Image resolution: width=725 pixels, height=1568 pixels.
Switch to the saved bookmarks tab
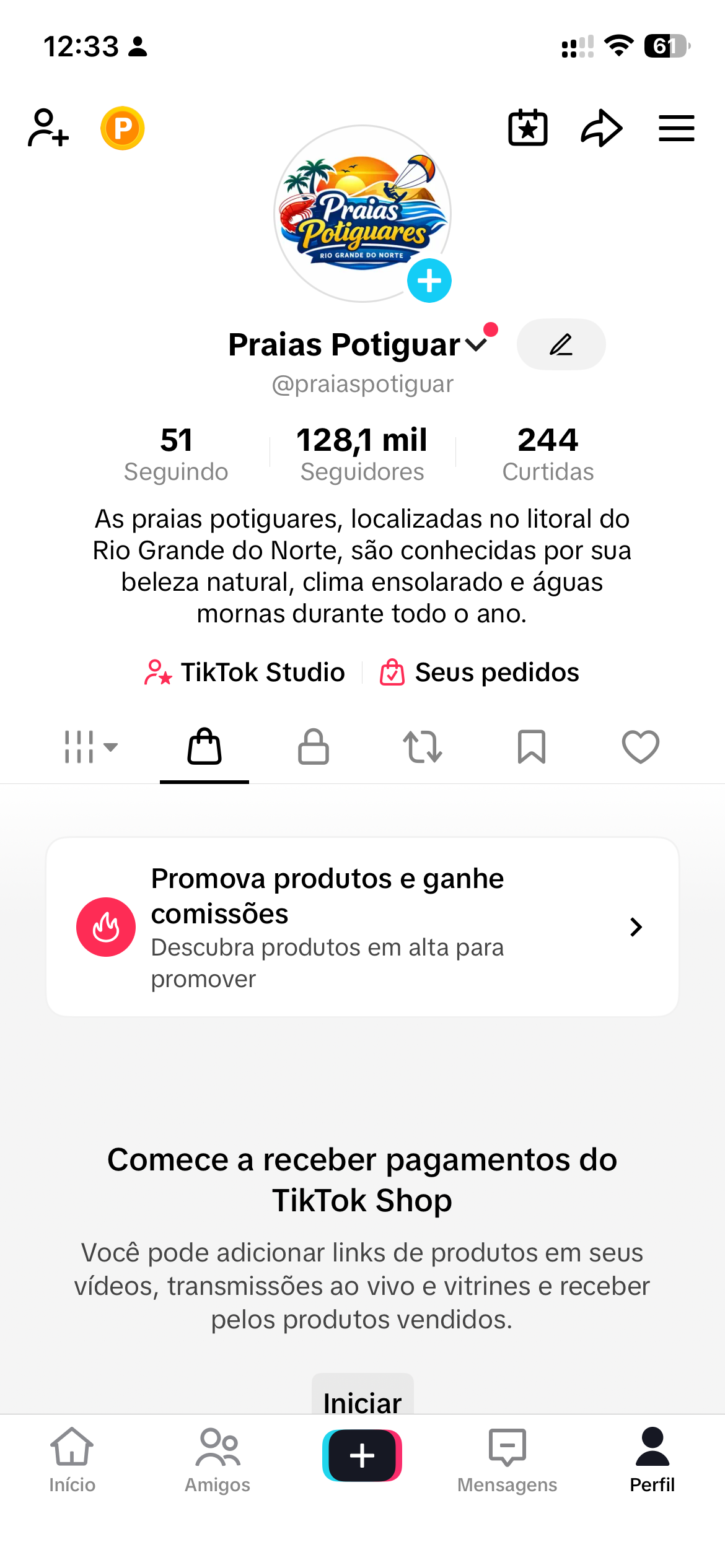pos(531,747)
